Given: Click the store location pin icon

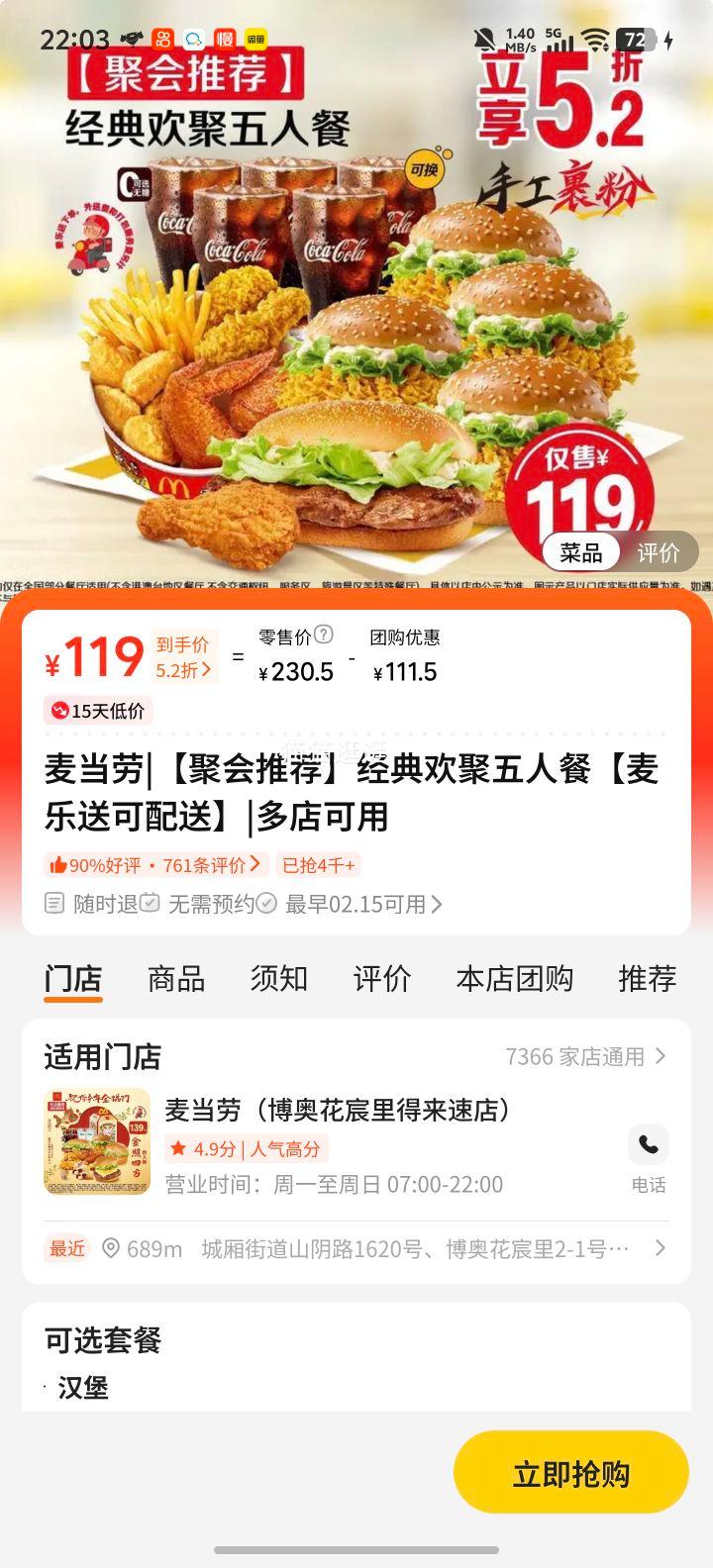Looking at the screenshot, I should click(112, 1248).
